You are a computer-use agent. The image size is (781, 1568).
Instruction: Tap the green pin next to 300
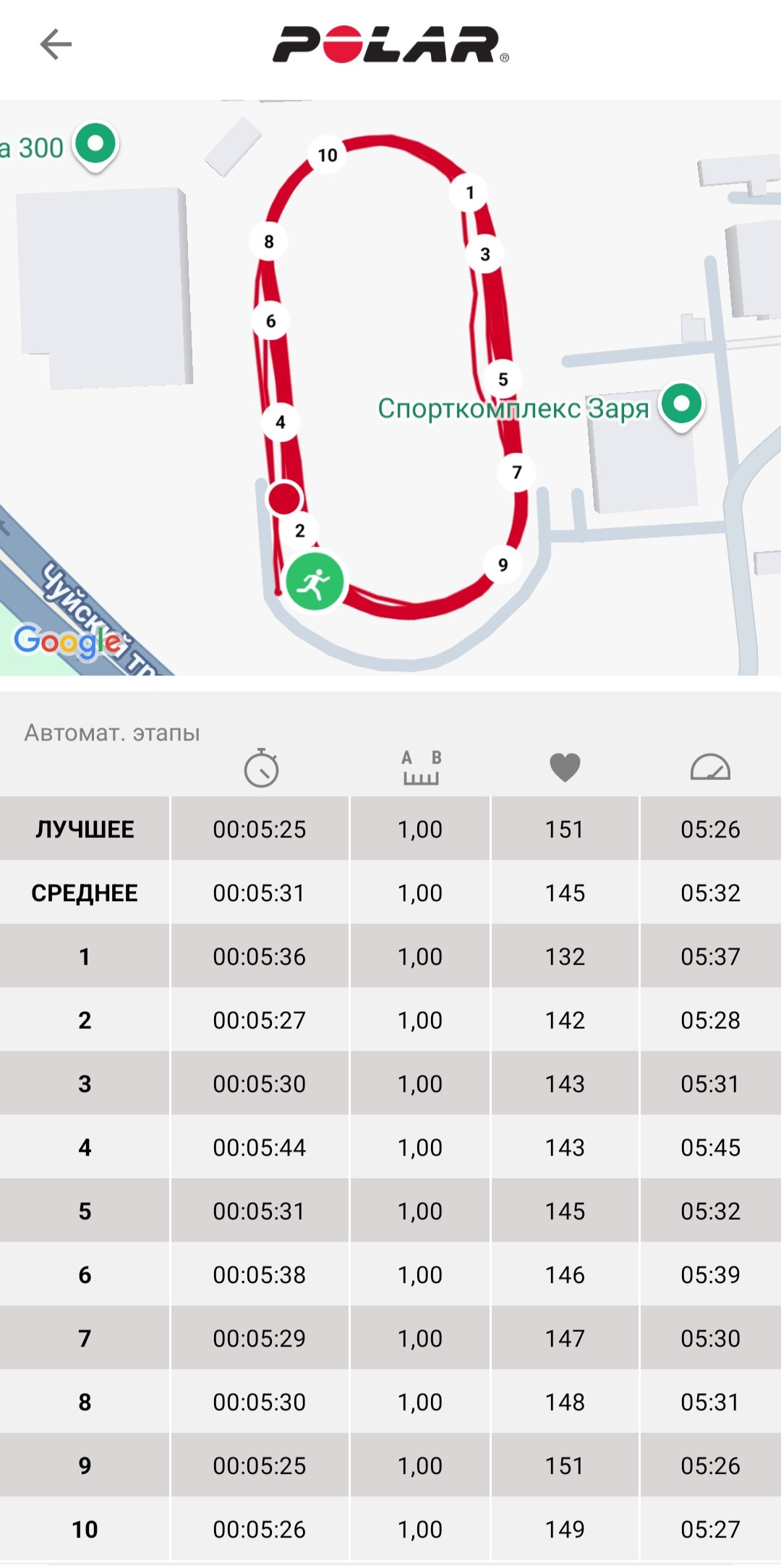click(x=95, y=145)
